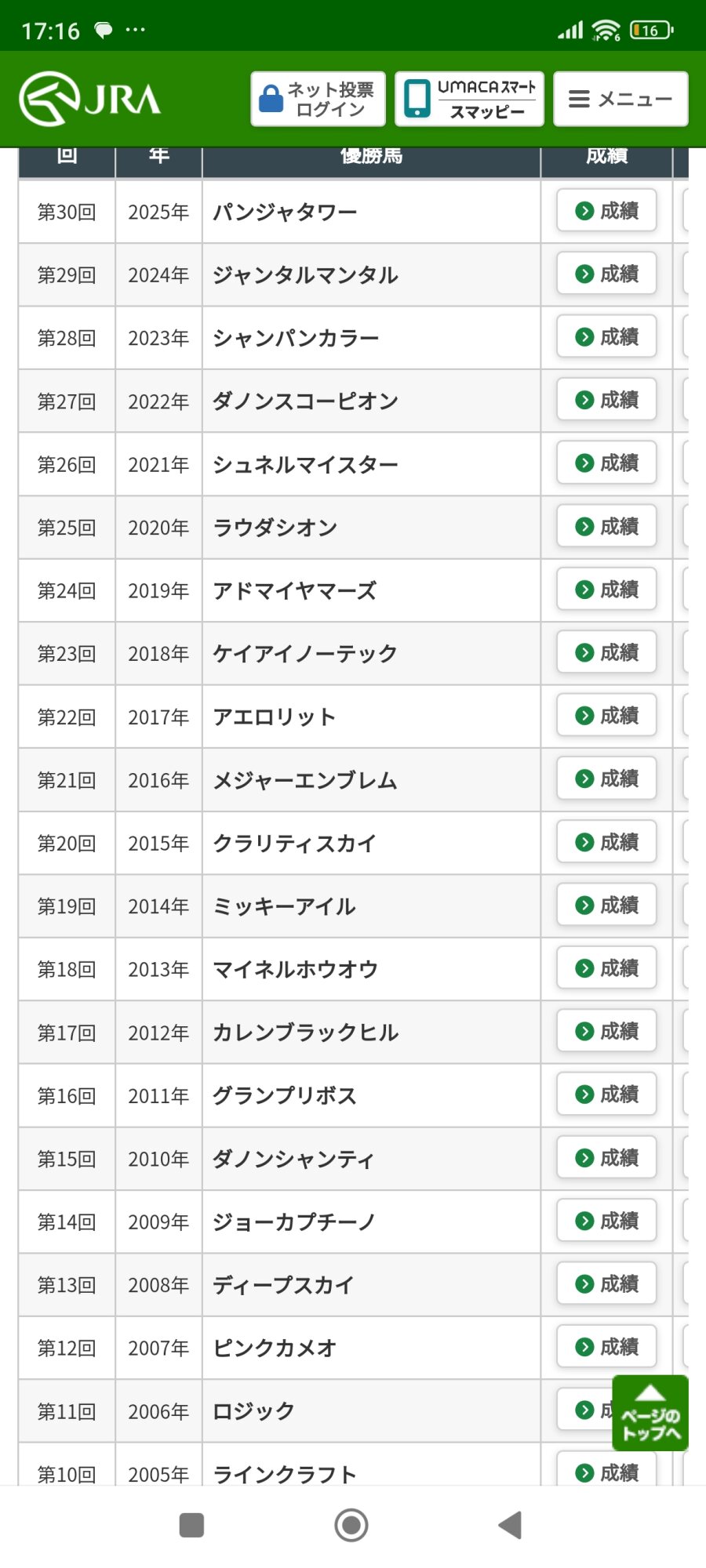
Task: Go back using the system back button
Action: (x=511, y=1525)
